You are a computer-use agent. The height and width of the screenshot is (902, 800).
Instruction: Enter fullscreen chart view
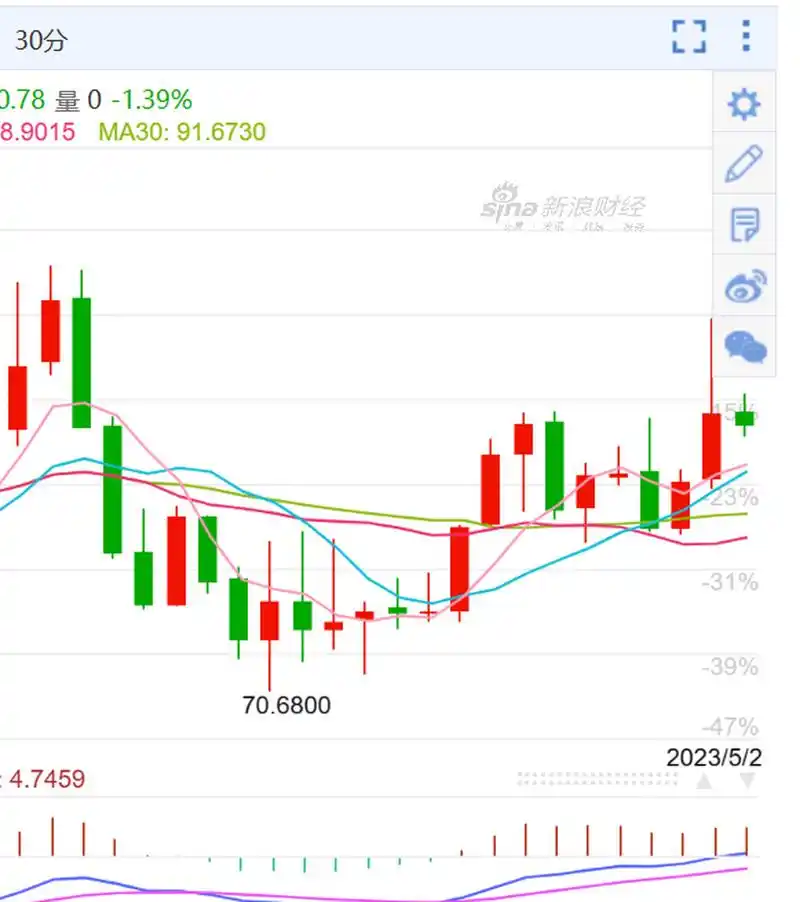(x=689, y=36)
